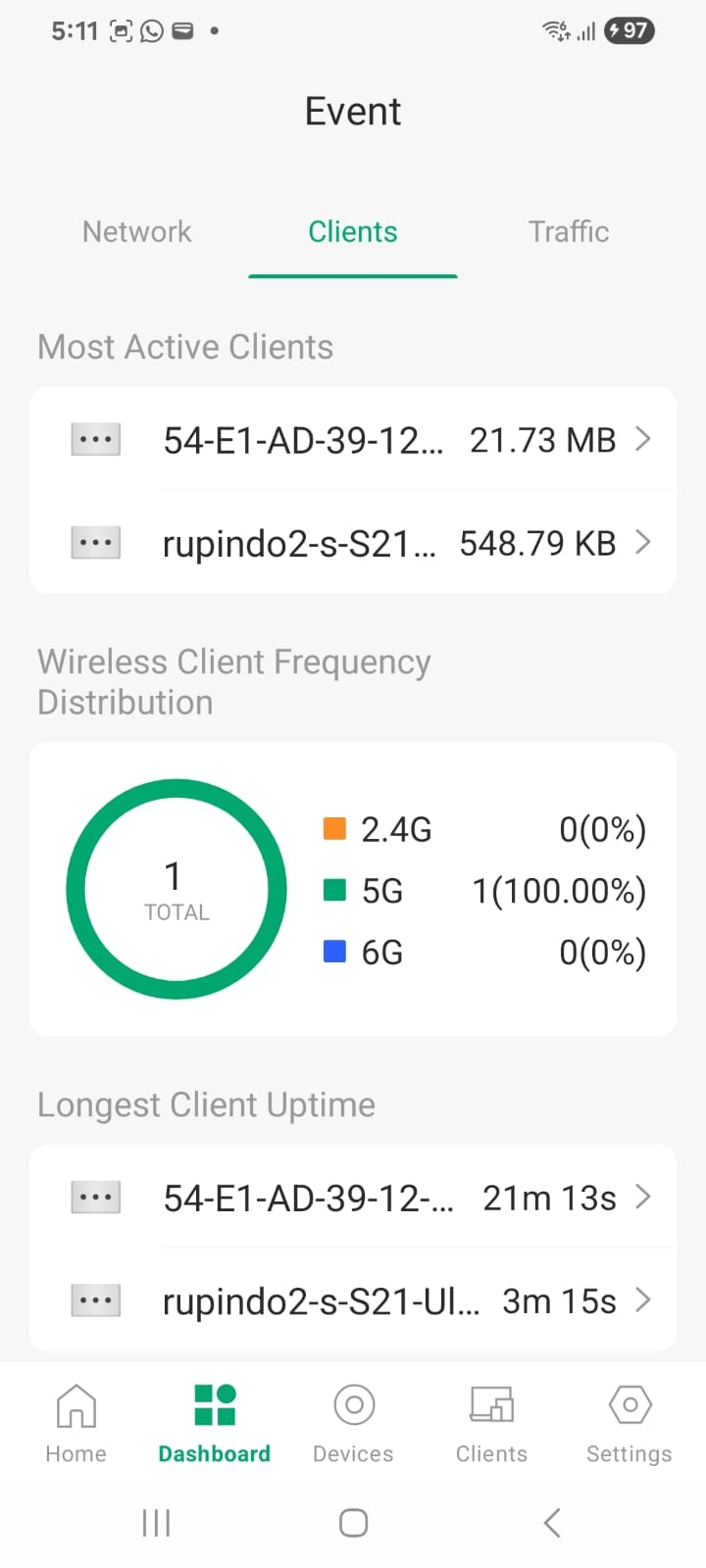Viewport: 706px width, 1568px height.
Task: Open client with 3m 15s uptime
Action: point(353,1300)
